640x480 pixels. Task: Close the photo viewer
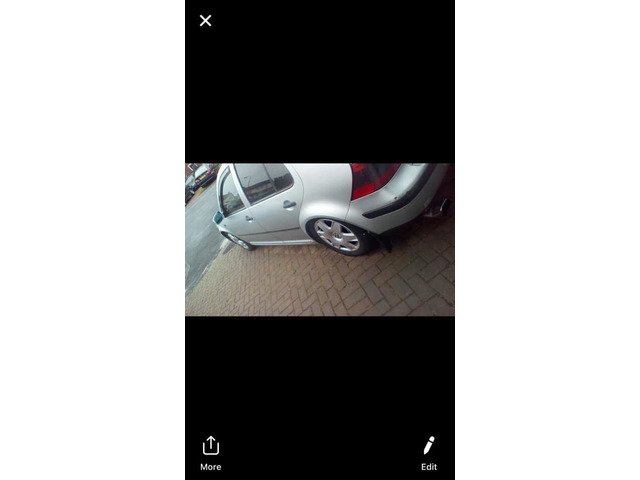tap(206, 20)
